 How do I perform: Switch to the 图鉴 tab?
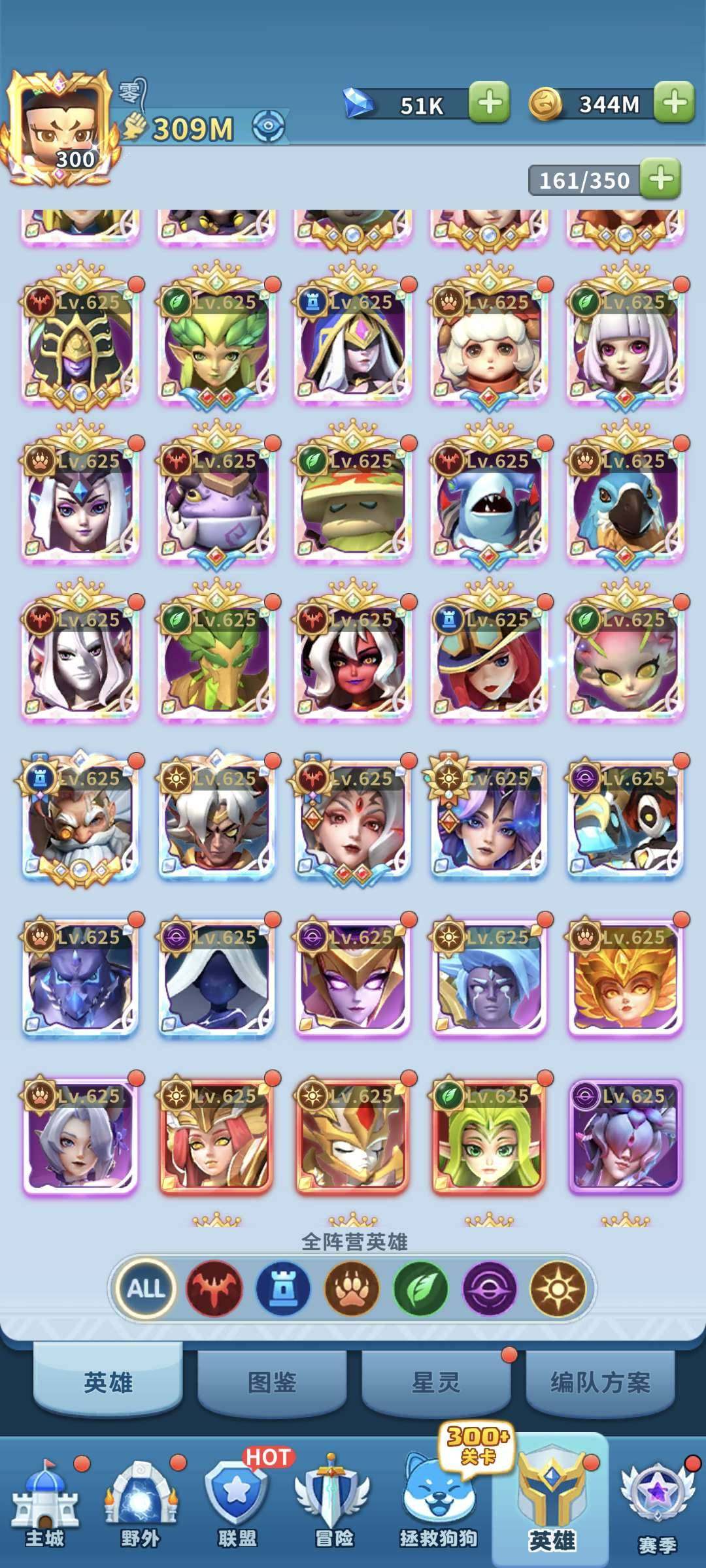click(272, 1382)
